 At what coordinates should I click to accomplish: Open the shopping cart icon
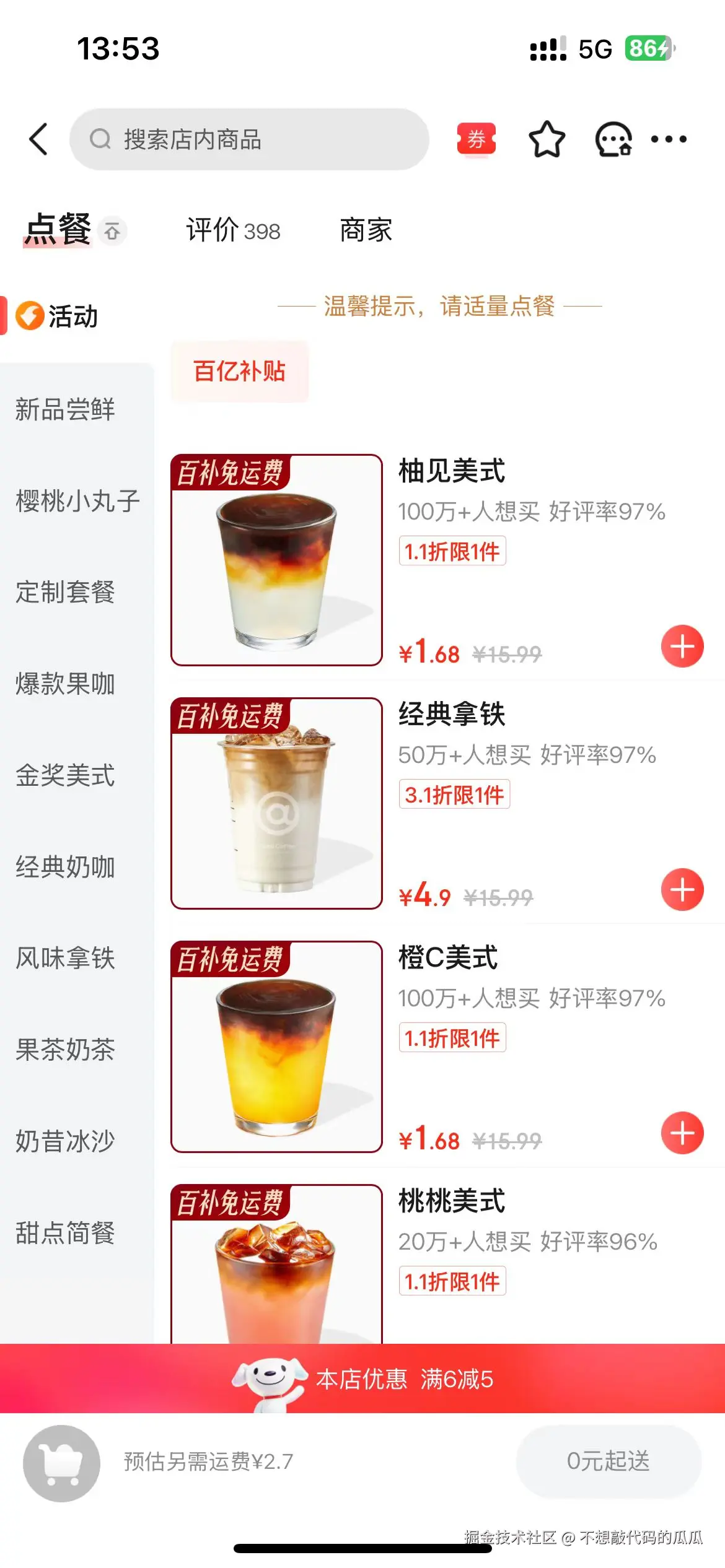pos(60,1462)
